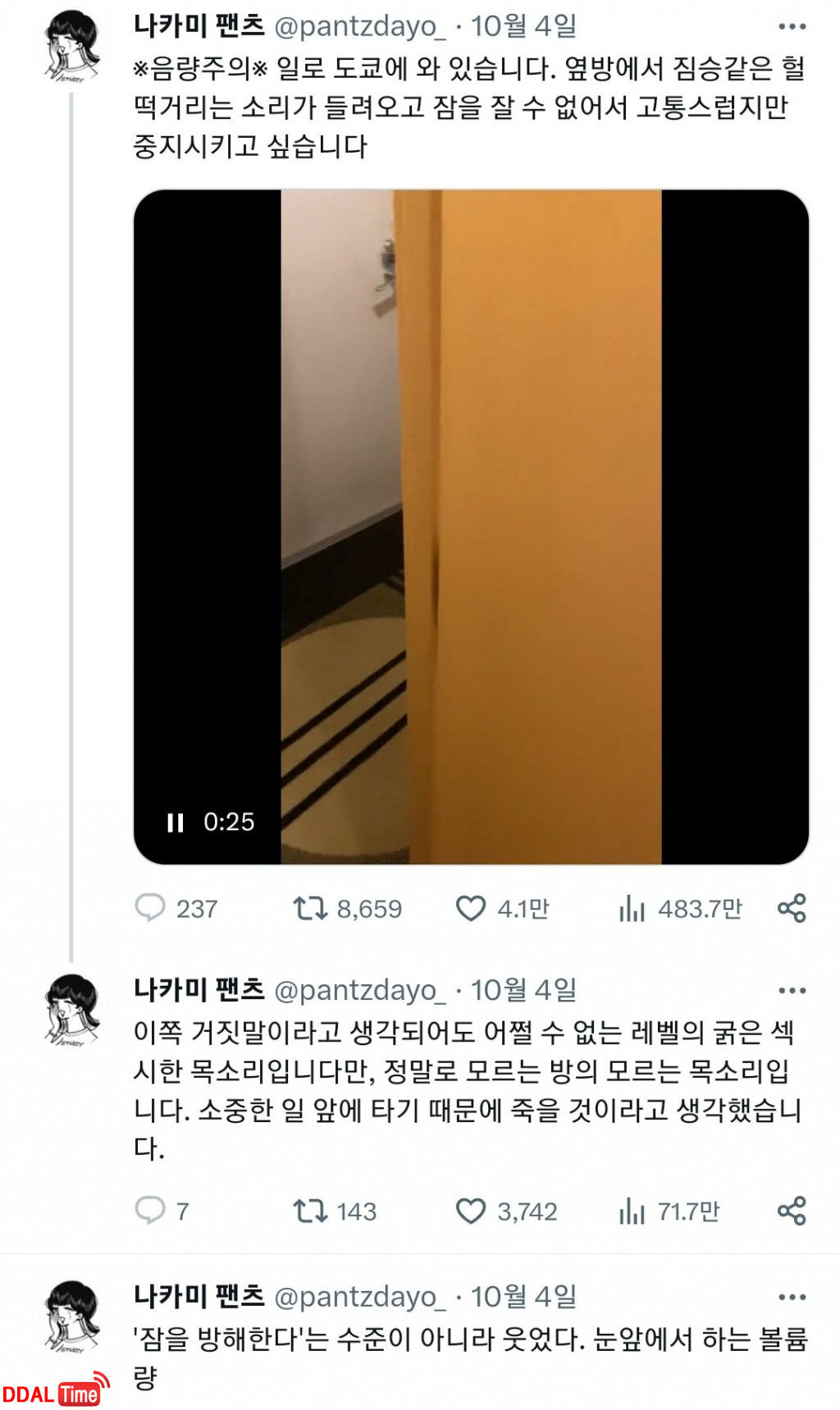The height and width of the screenshot is (1410, 840).
Task: Share the first tweet with the video
Action: coord(792,908)
